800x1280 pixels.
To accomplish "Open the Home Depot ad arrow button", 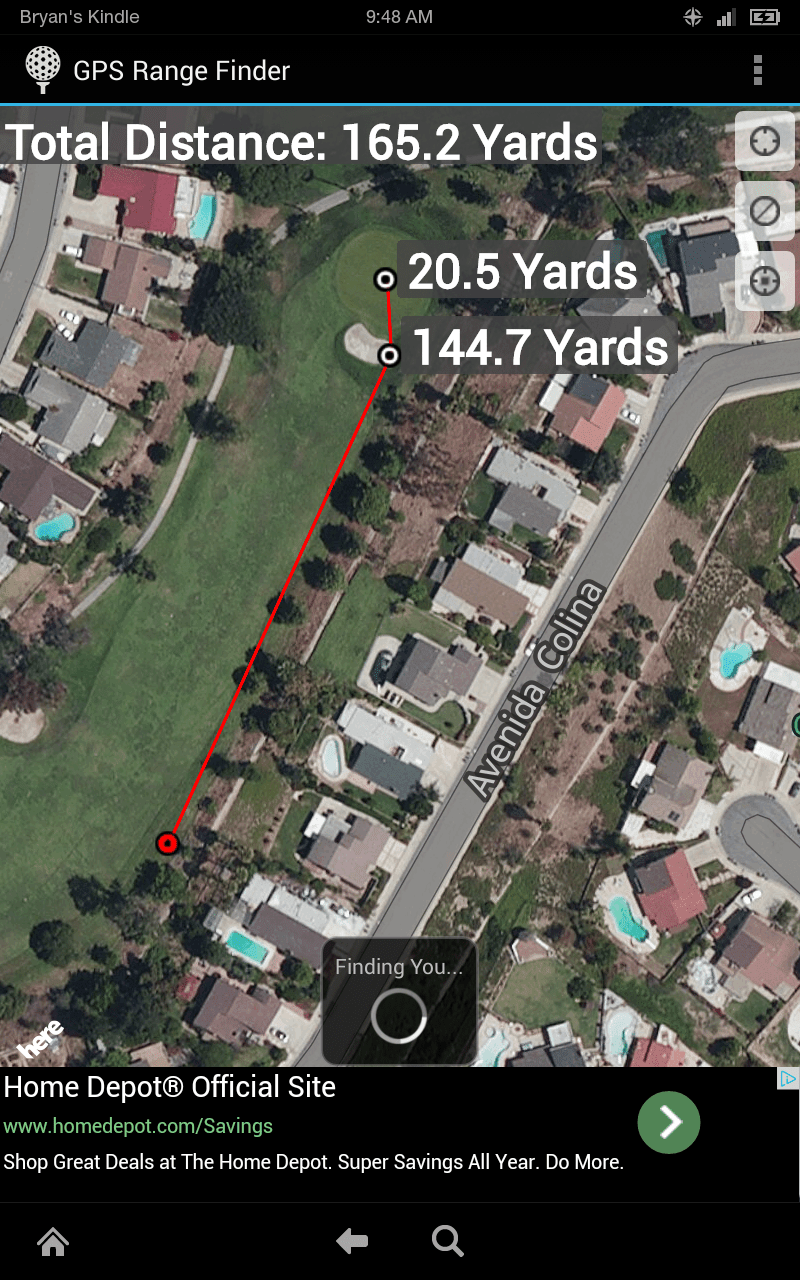I will tap(669, 1123).
